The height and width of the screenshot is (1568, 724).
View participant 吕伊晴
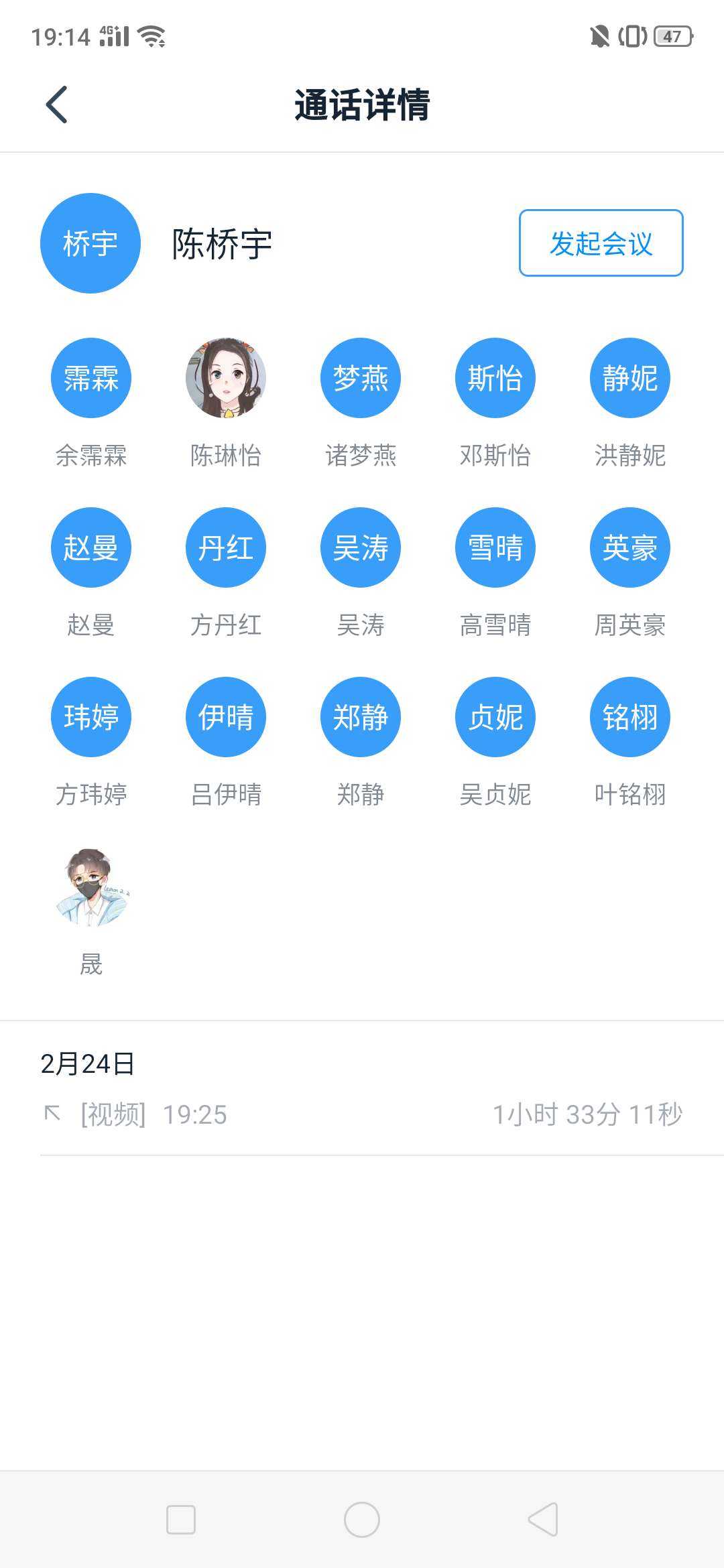click(226, 717)
